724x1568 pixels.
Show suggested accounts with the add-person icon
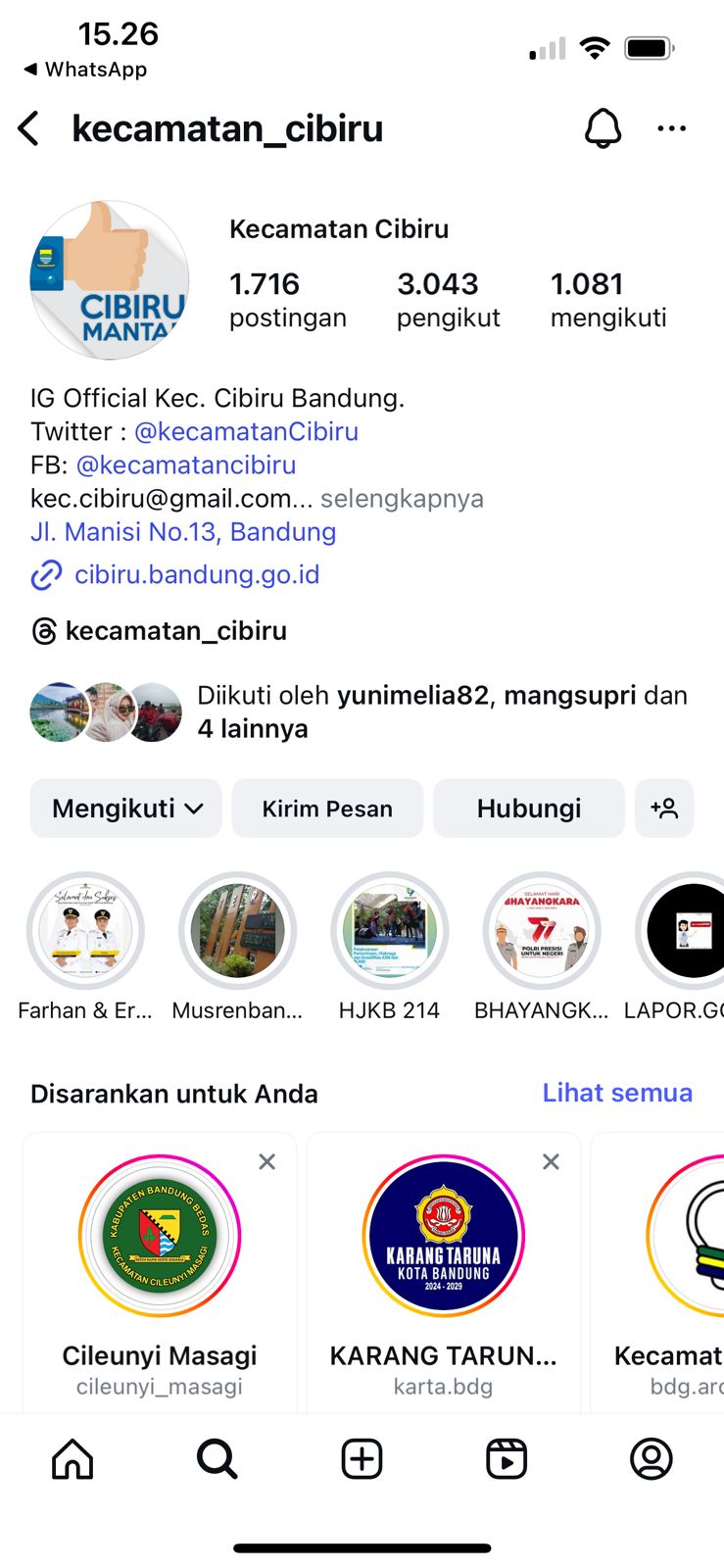(664, 808)
